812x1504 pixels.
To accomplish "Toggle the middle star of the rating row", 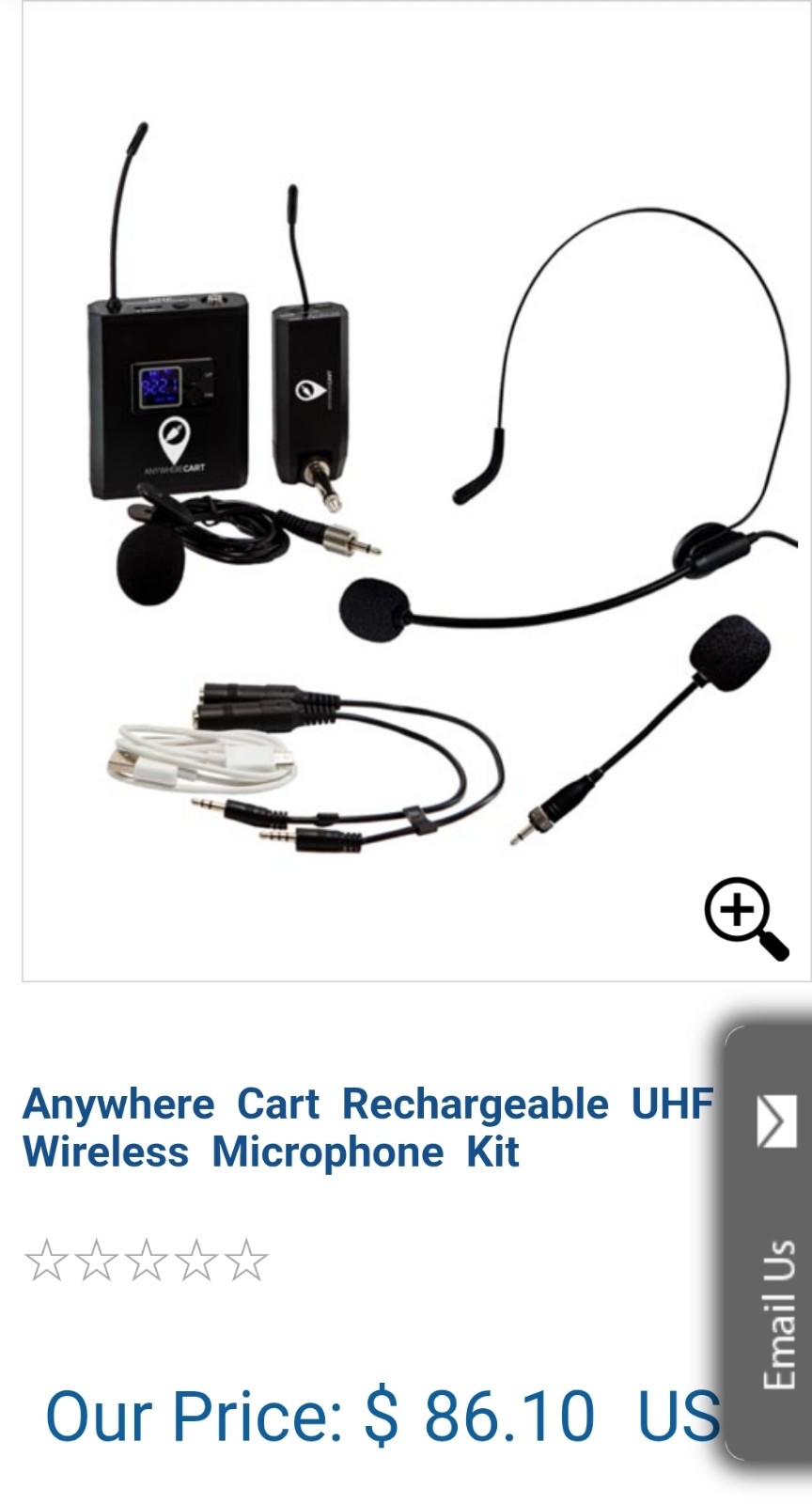I will (x=148, y=1257).
